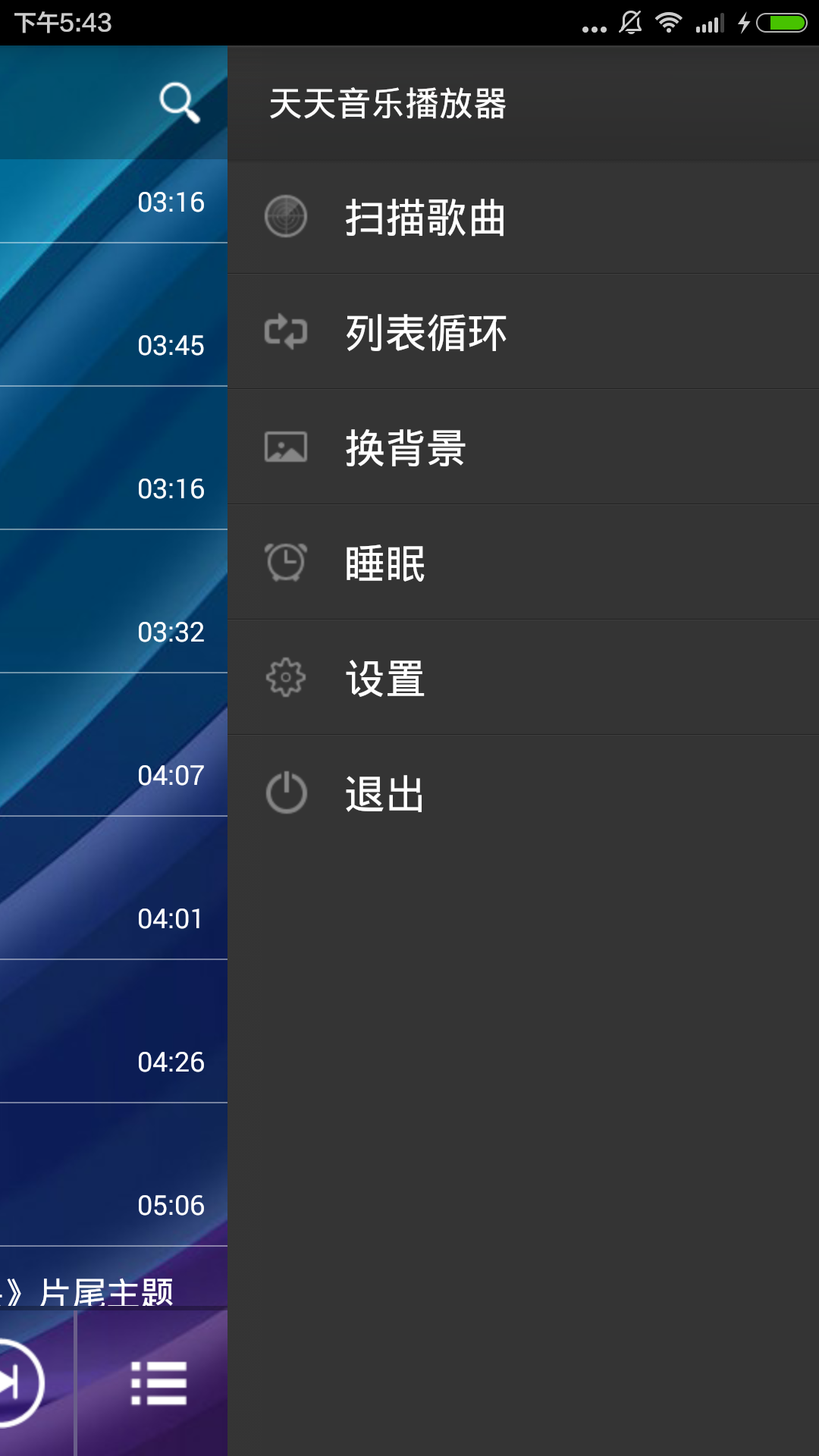
Task: Tap 列表循环 playback mode
Action: click(425, 333)
